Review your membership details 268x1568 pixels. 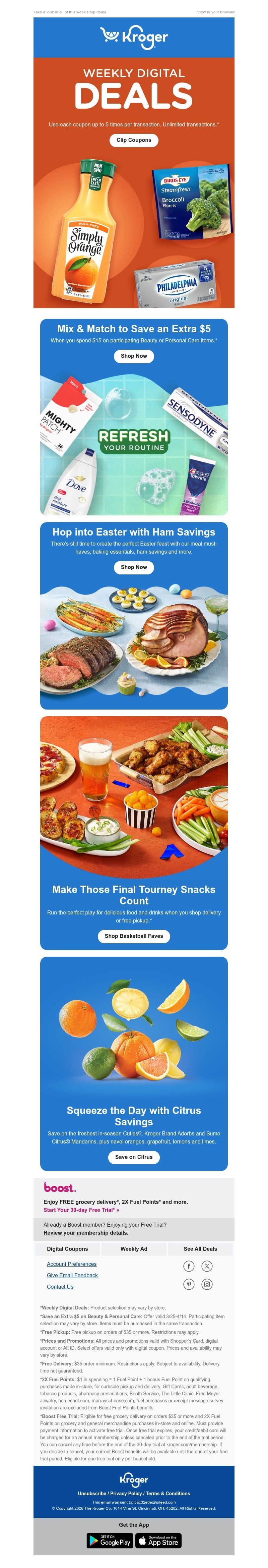click(85, 1233)
